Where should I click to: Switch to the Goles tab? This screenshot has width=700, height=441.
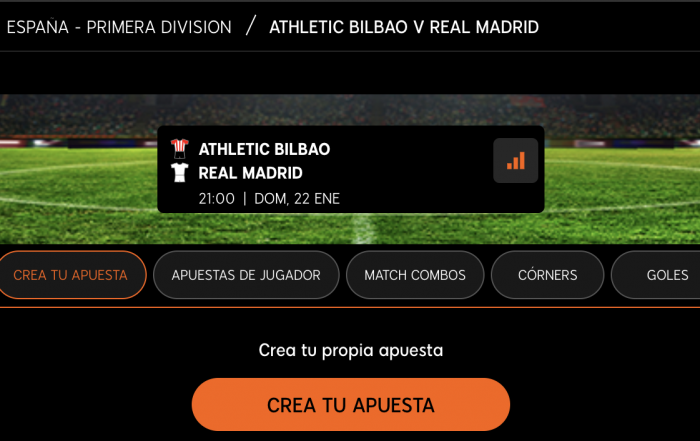[664, 275]
